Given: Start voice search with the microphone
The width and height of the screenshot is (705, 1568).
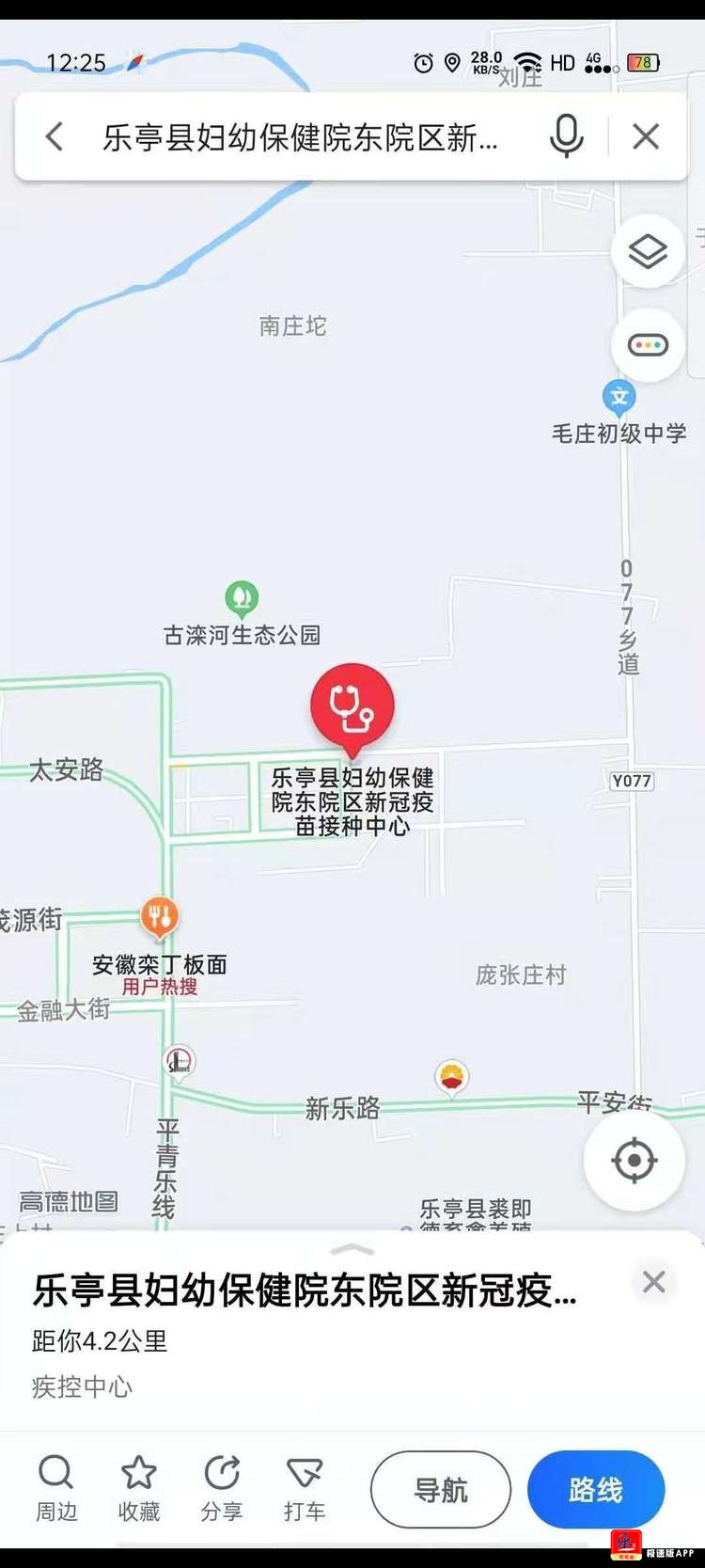Looking at the screenshot, I should [x=566, y=137].
